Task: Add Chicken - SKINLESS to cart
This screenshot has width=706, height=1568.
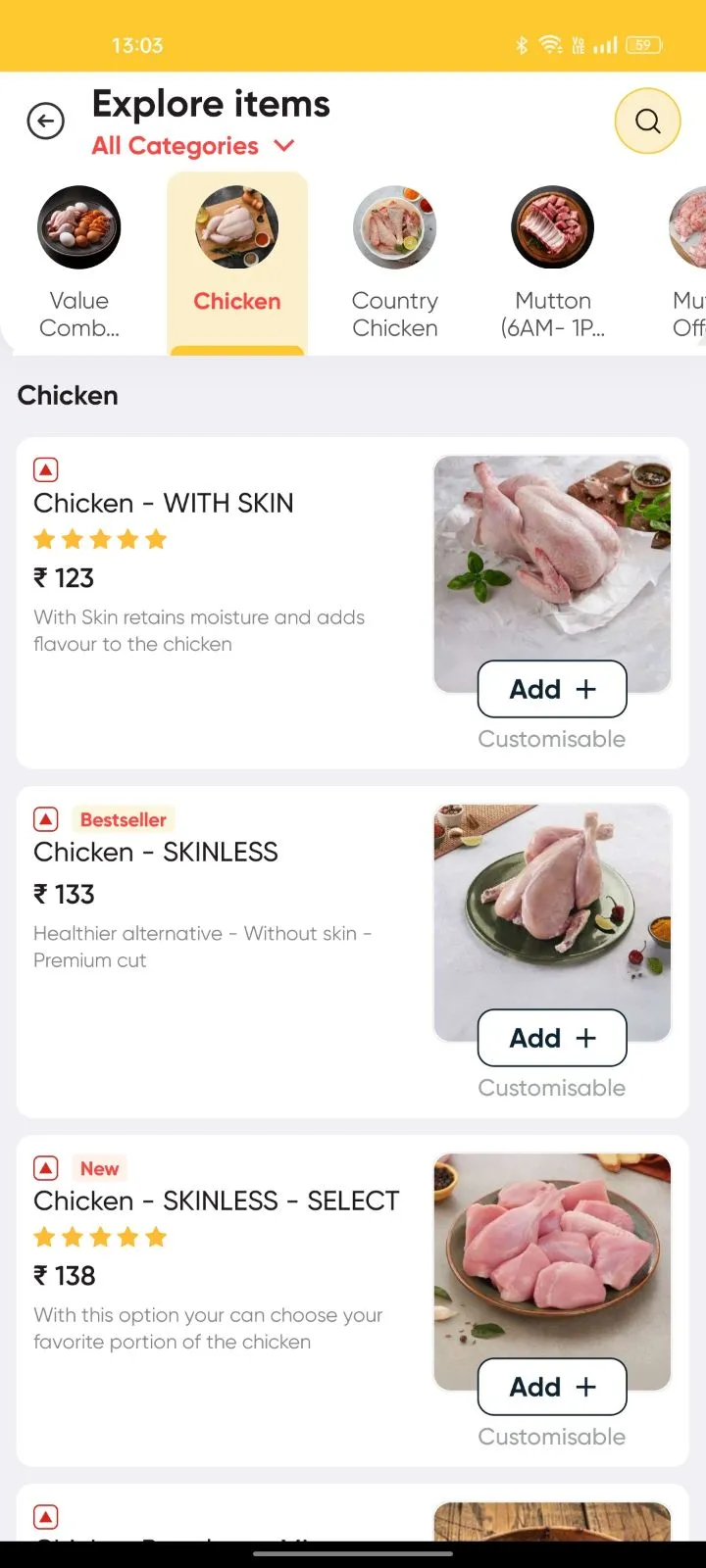Action: tap(552, 1038)
